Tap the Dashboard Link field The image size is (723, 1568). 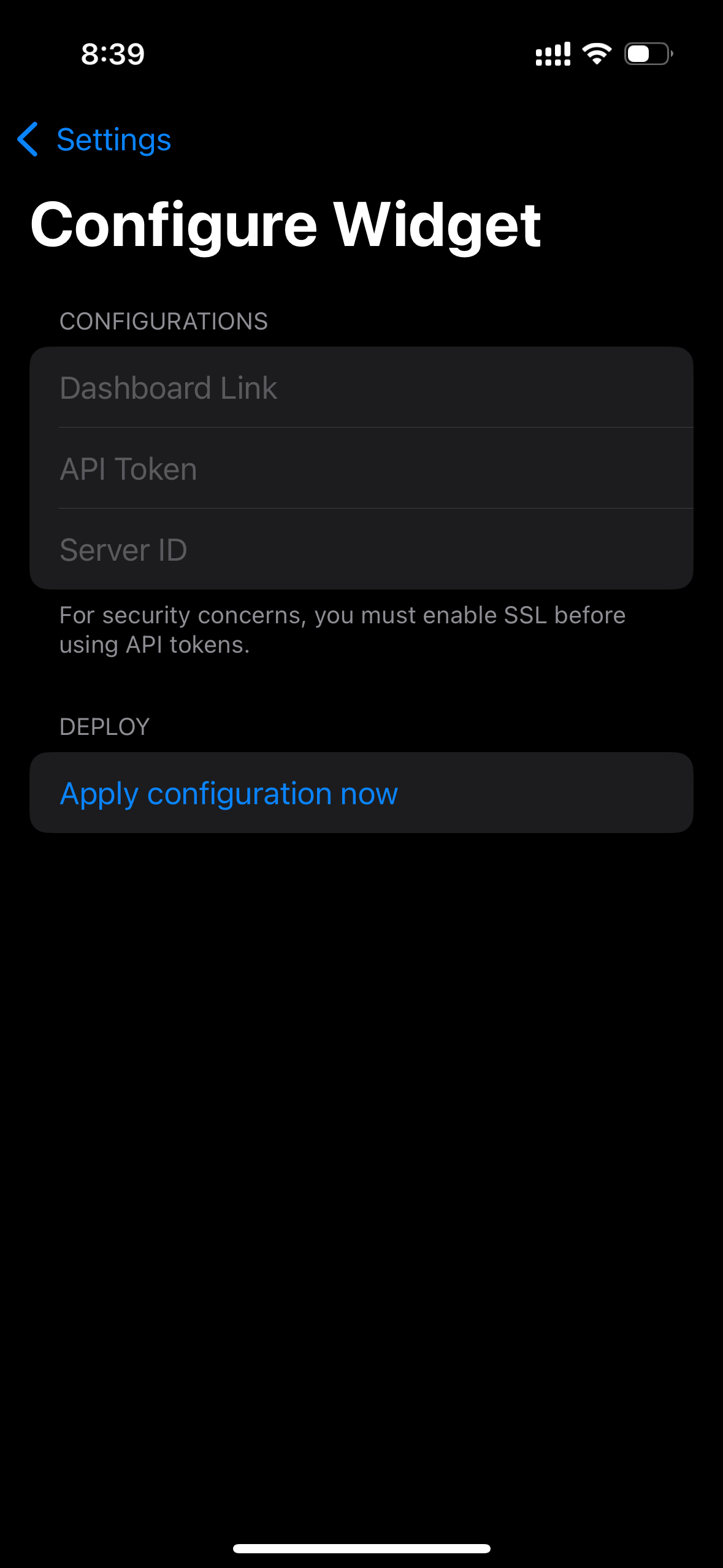click(x=361, y=387)
